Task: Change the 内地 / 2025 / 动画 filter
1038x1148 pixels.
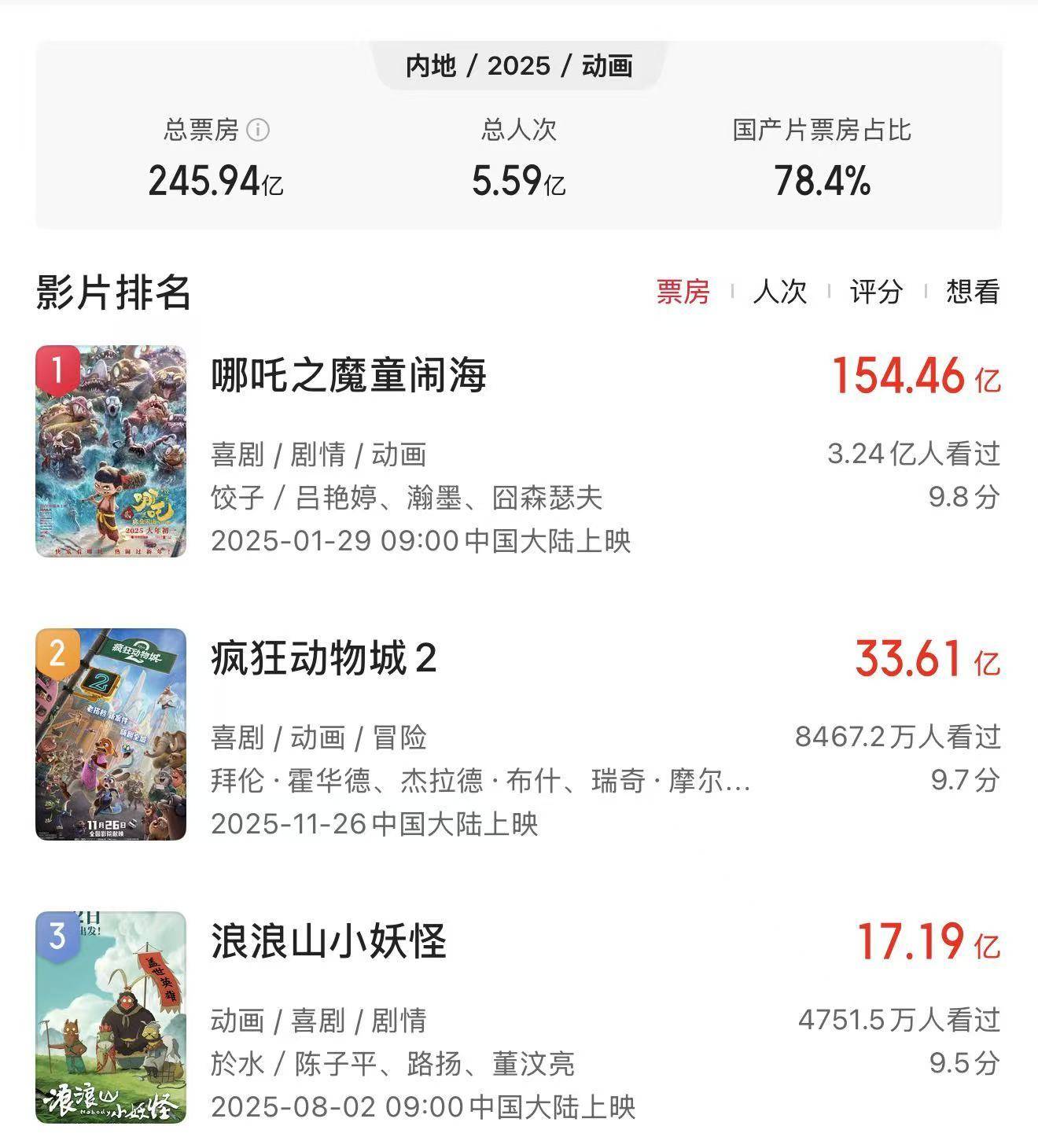Action: coord(519,66)
